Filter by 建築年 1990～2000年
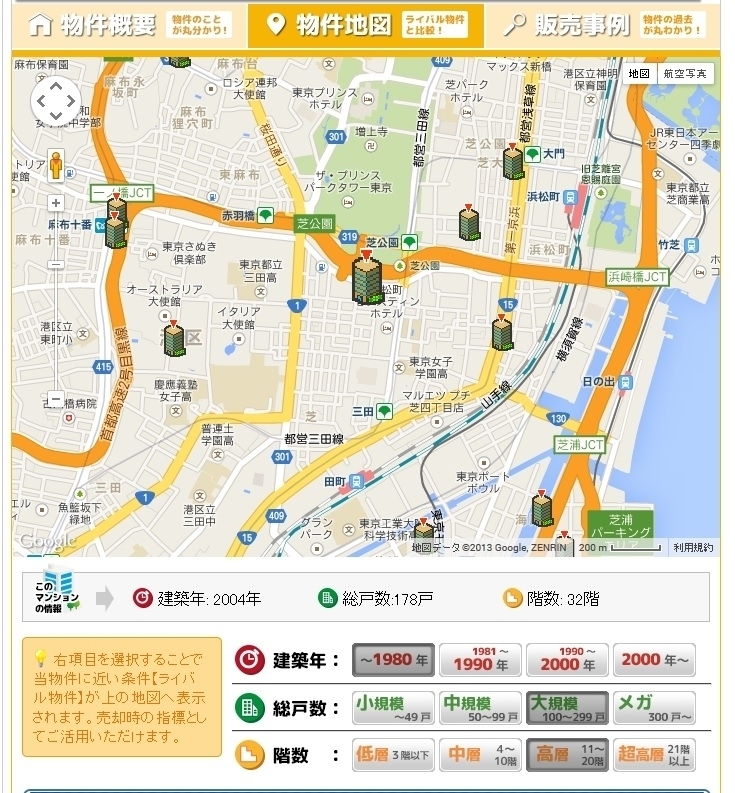This screenshot has height=793, width=735. (x=567, y=660)
